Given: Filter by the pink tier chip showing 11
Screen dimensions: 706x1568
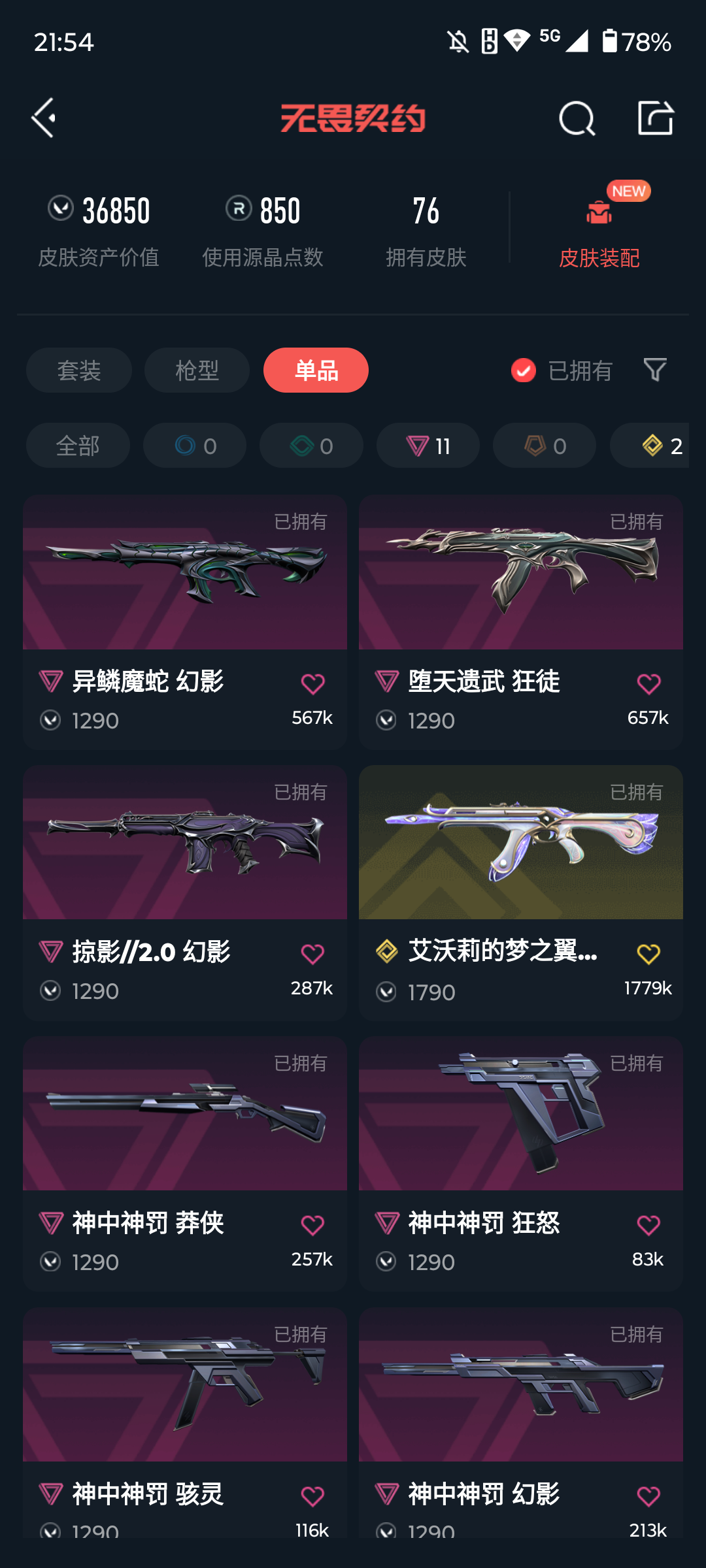Looking at the screenshot, I should point(428,446).
